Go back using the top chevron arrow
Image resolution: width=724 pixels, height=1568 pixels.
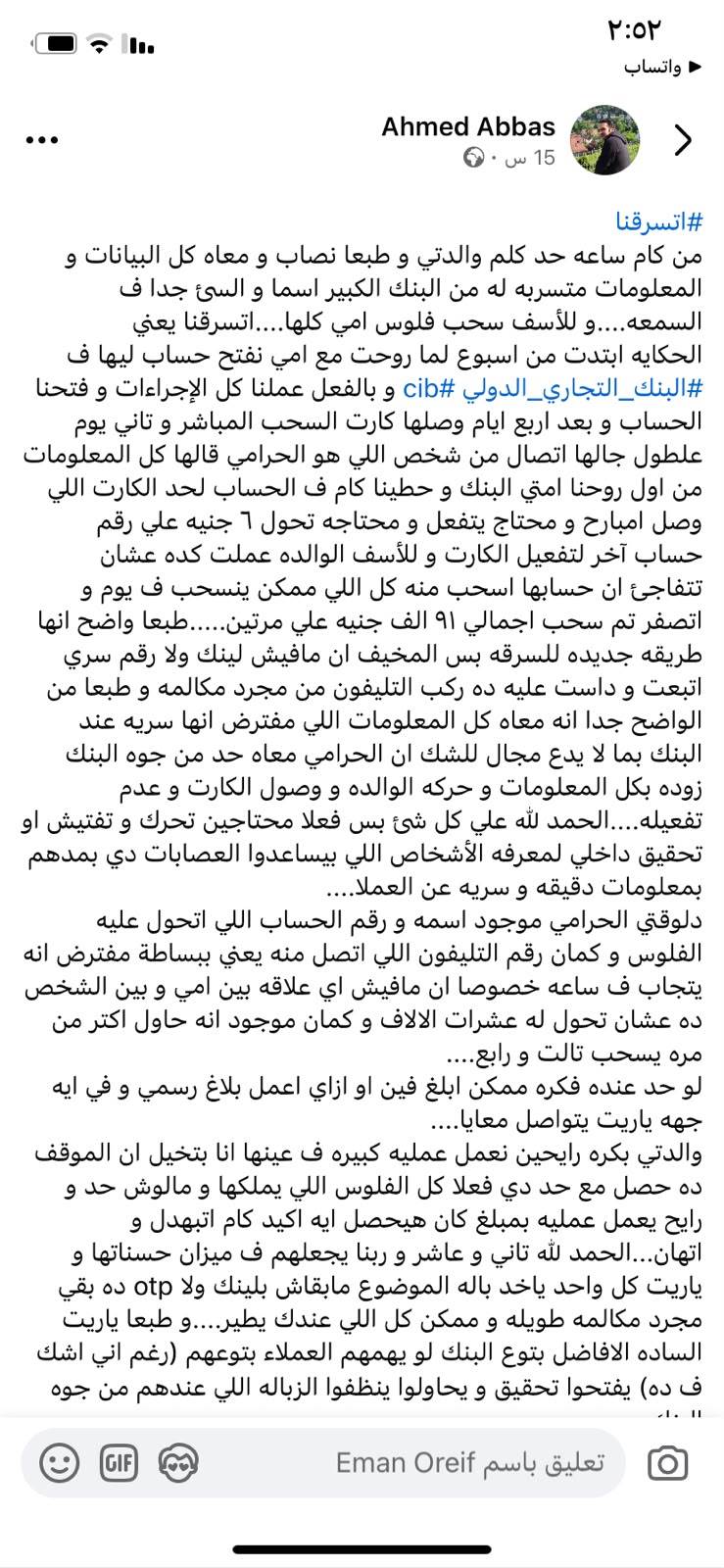click(x=683, y=141)
